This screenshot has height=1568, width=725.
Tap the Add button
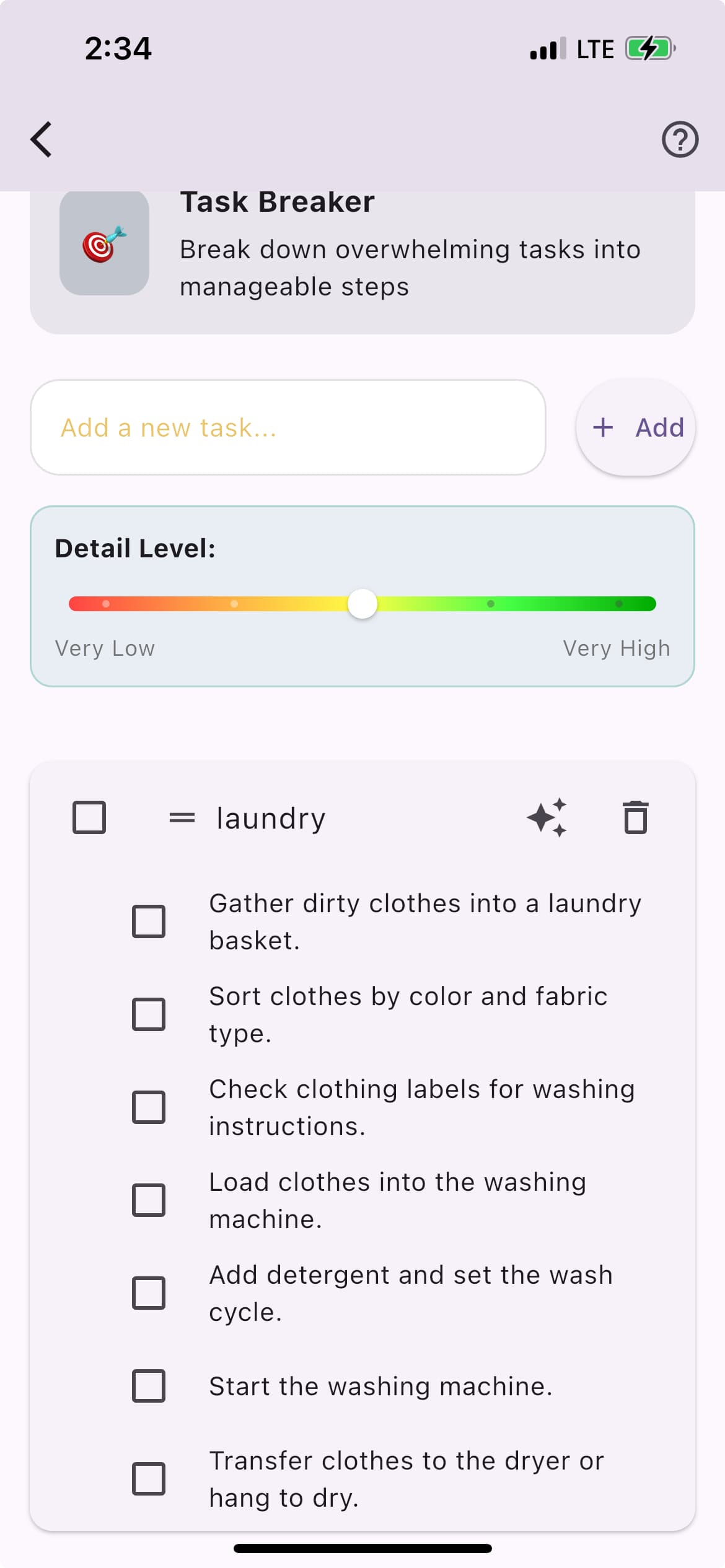tap(636, 427)
